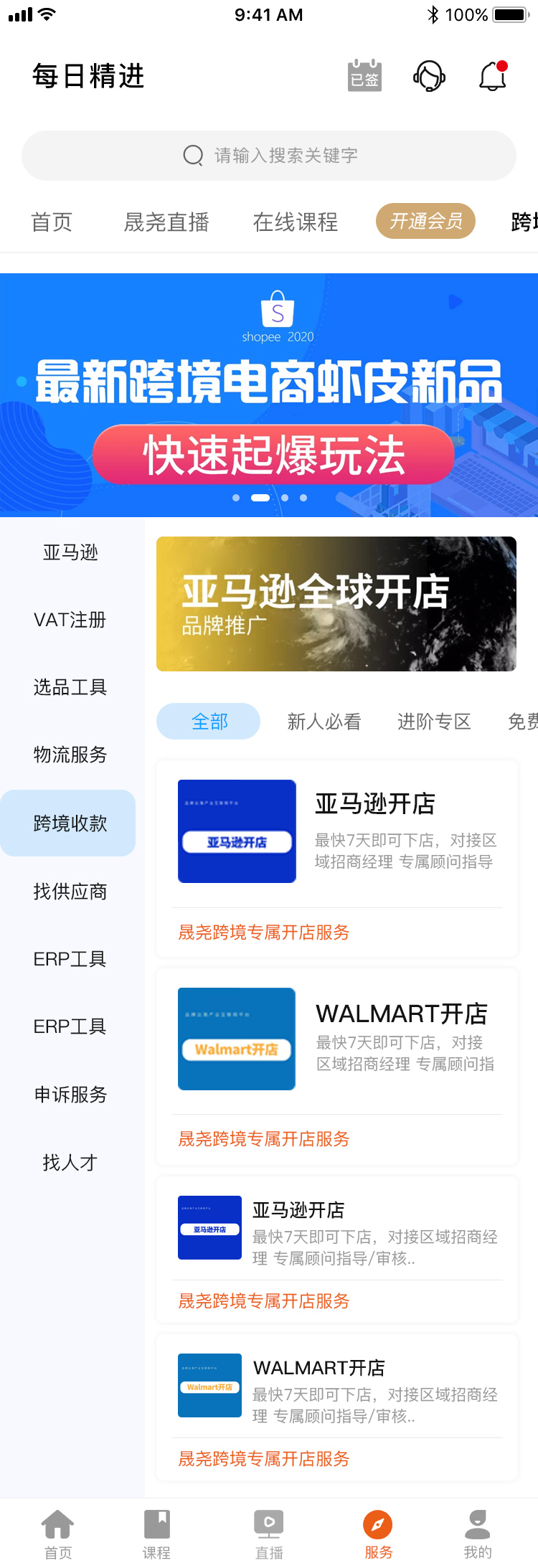Select 找人才 in the side menu

70,1162
